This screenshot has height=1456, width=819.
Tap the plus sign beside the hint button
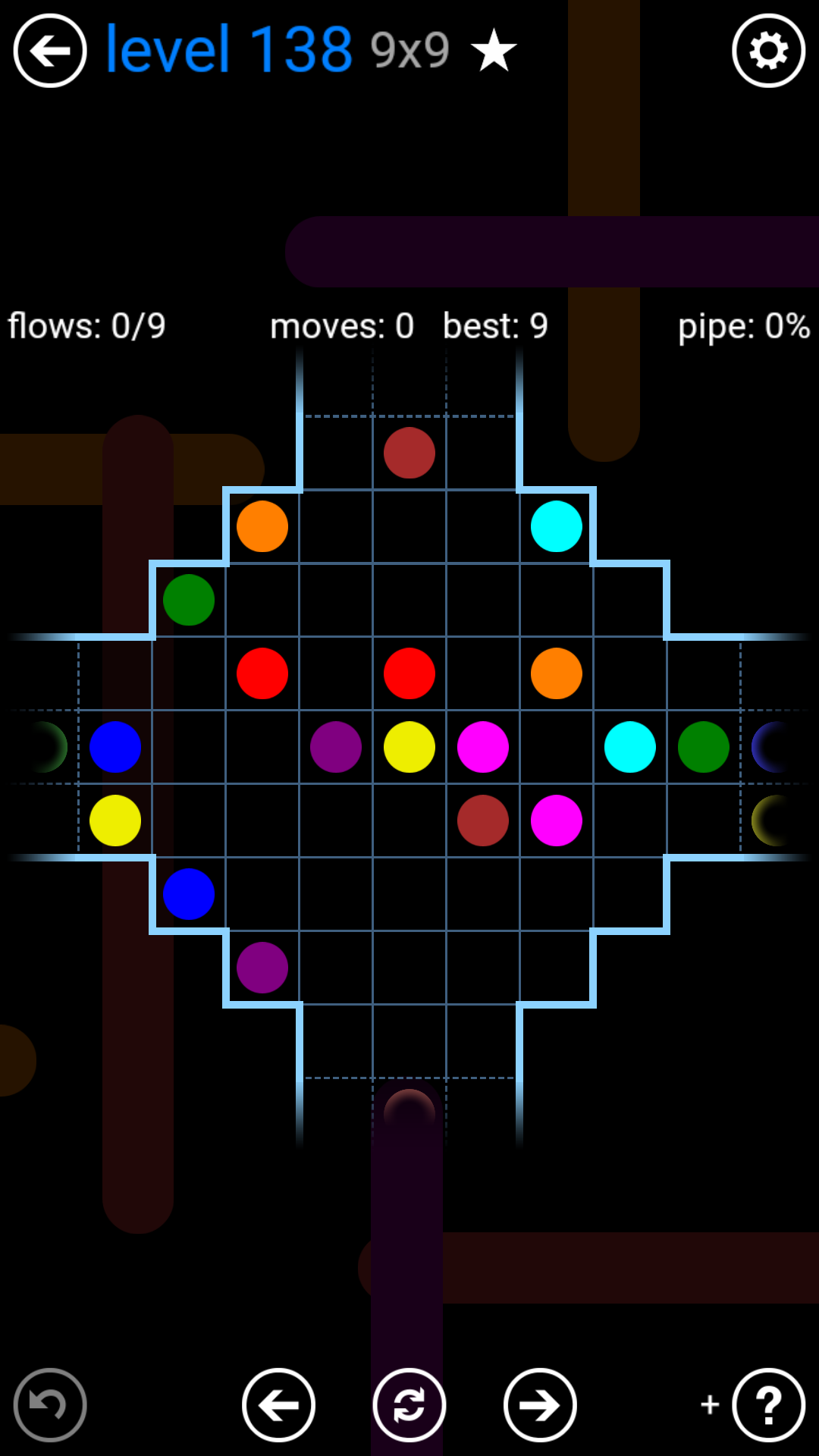710,1404
